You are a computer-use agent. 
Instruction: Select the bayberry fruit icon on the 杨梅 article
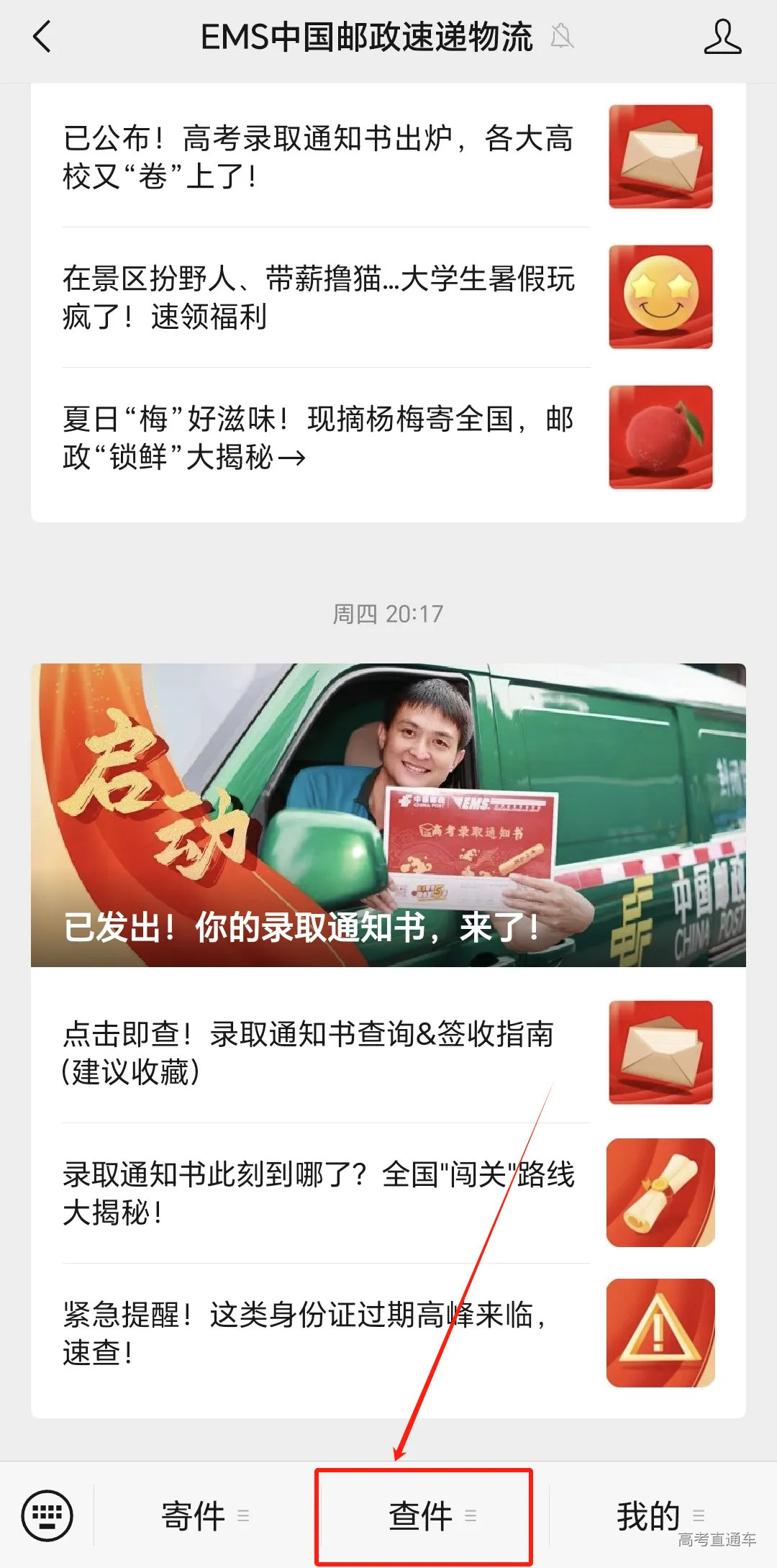(x=659, y=435)
